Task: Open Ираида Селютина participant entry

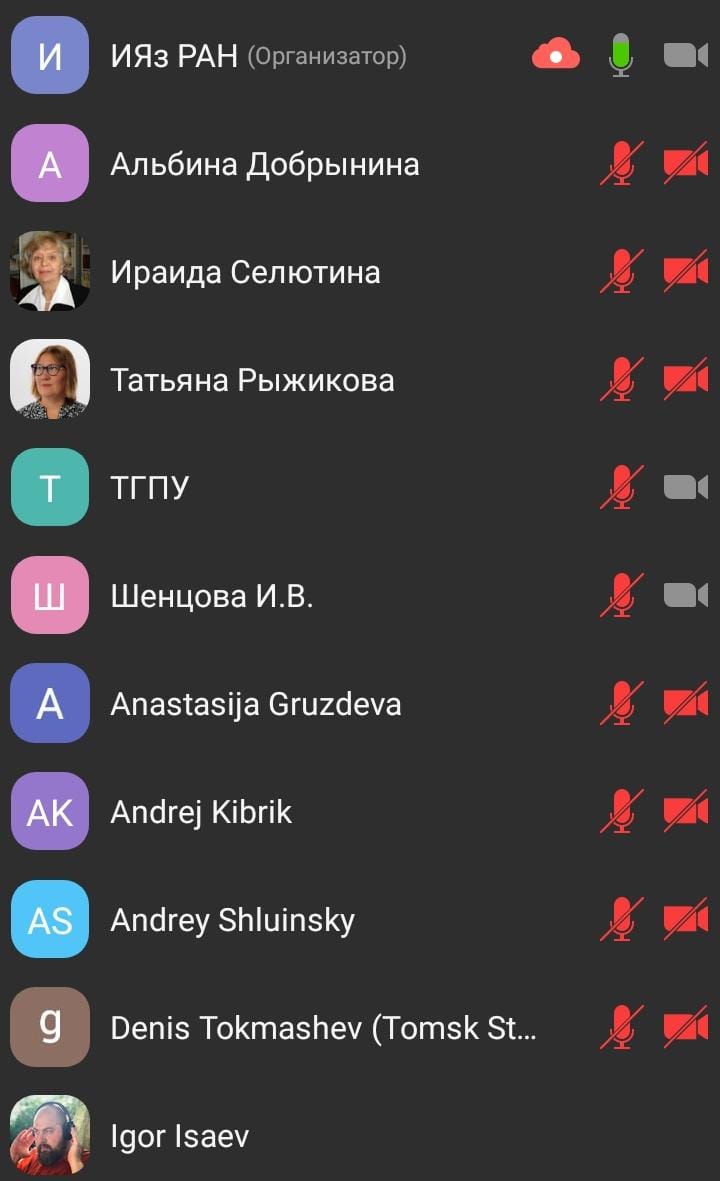Action: pos(360,271)
